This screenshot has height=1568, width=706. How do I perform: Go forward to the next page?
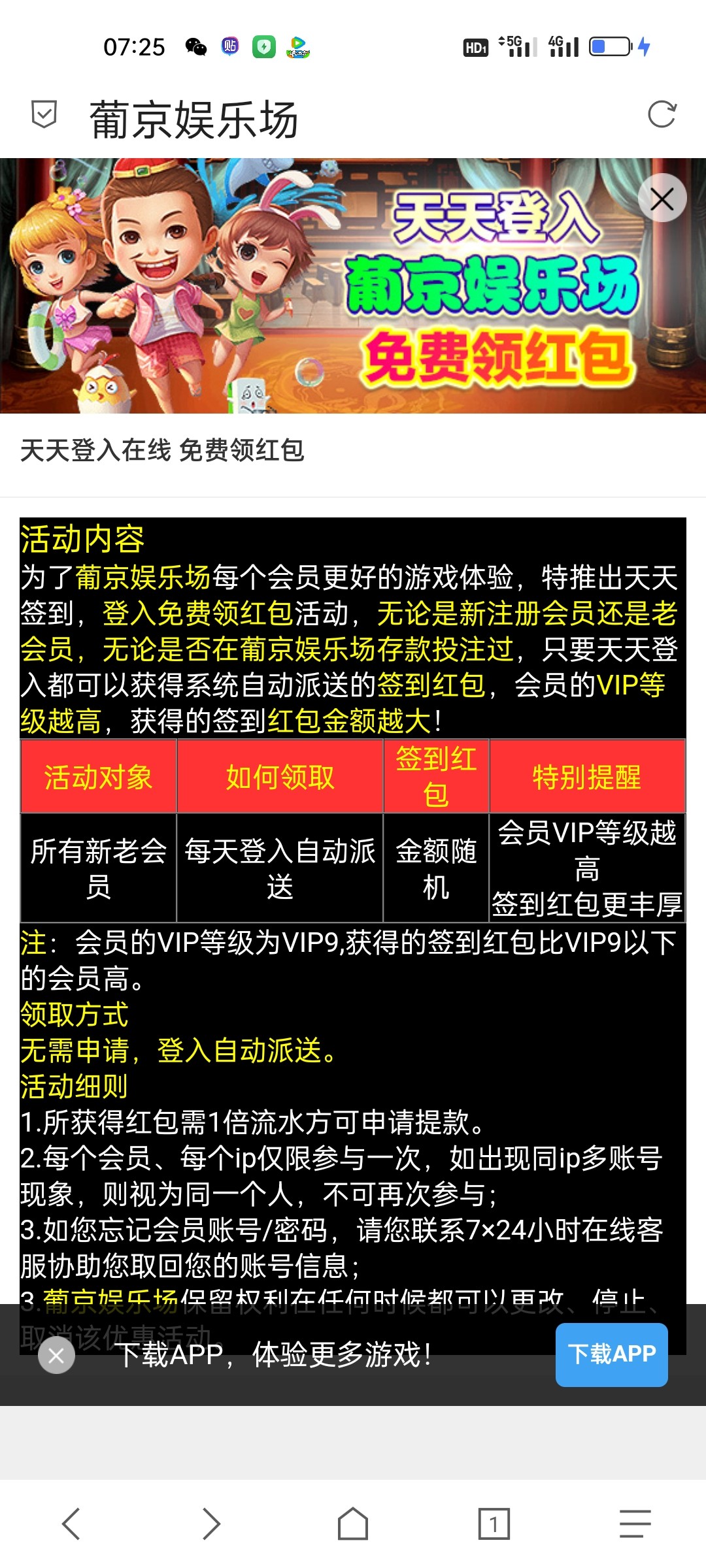coord(211,1524)
